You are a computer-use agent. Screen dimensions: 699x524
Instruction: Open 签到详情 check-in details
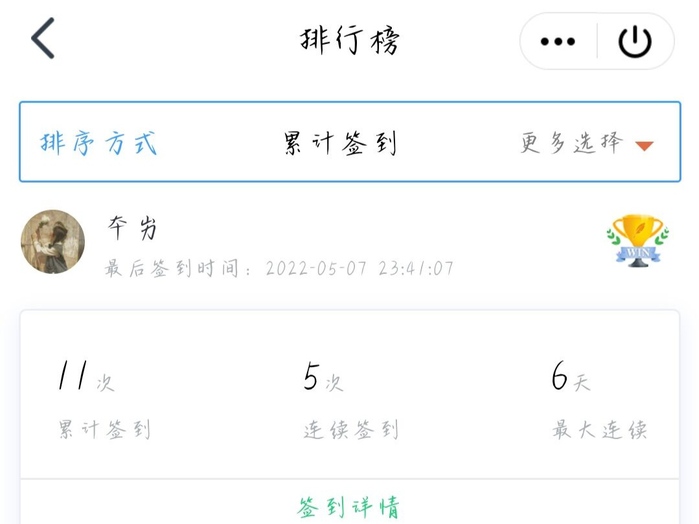349,507
